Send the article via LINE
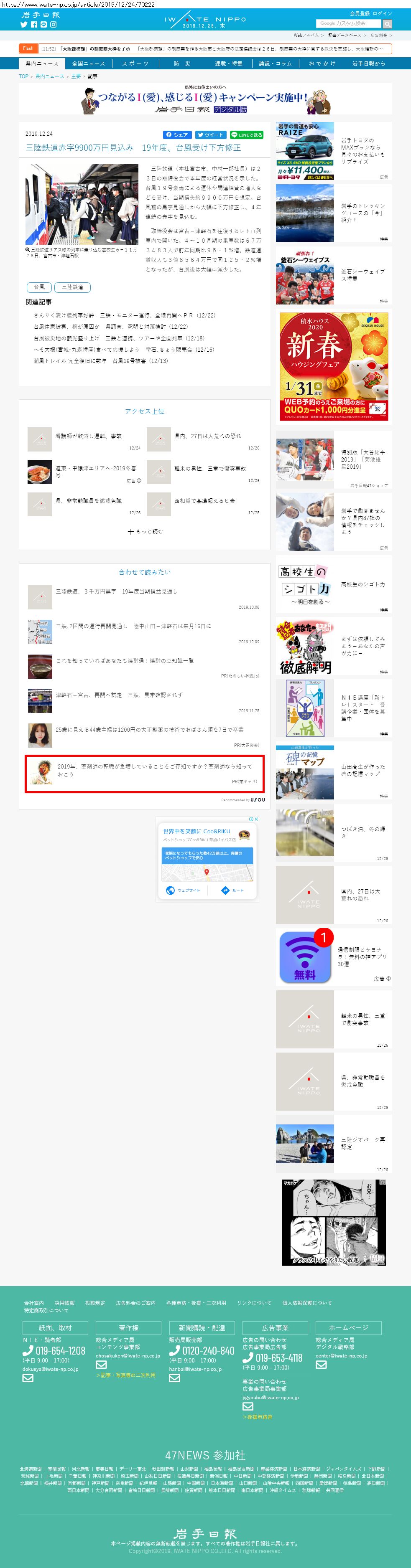This screenshot has height=1568, width=411. 247,134
